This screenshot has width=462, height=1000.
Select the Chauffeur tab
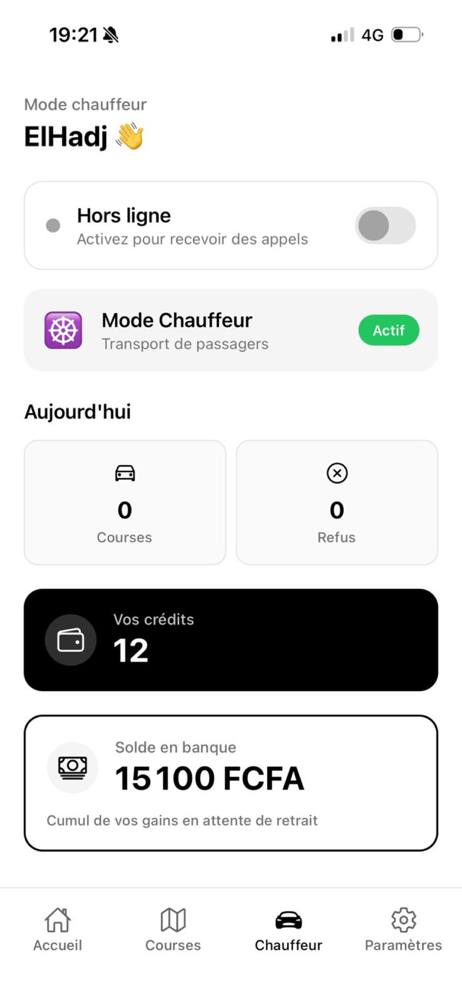(x=288, y=930)
